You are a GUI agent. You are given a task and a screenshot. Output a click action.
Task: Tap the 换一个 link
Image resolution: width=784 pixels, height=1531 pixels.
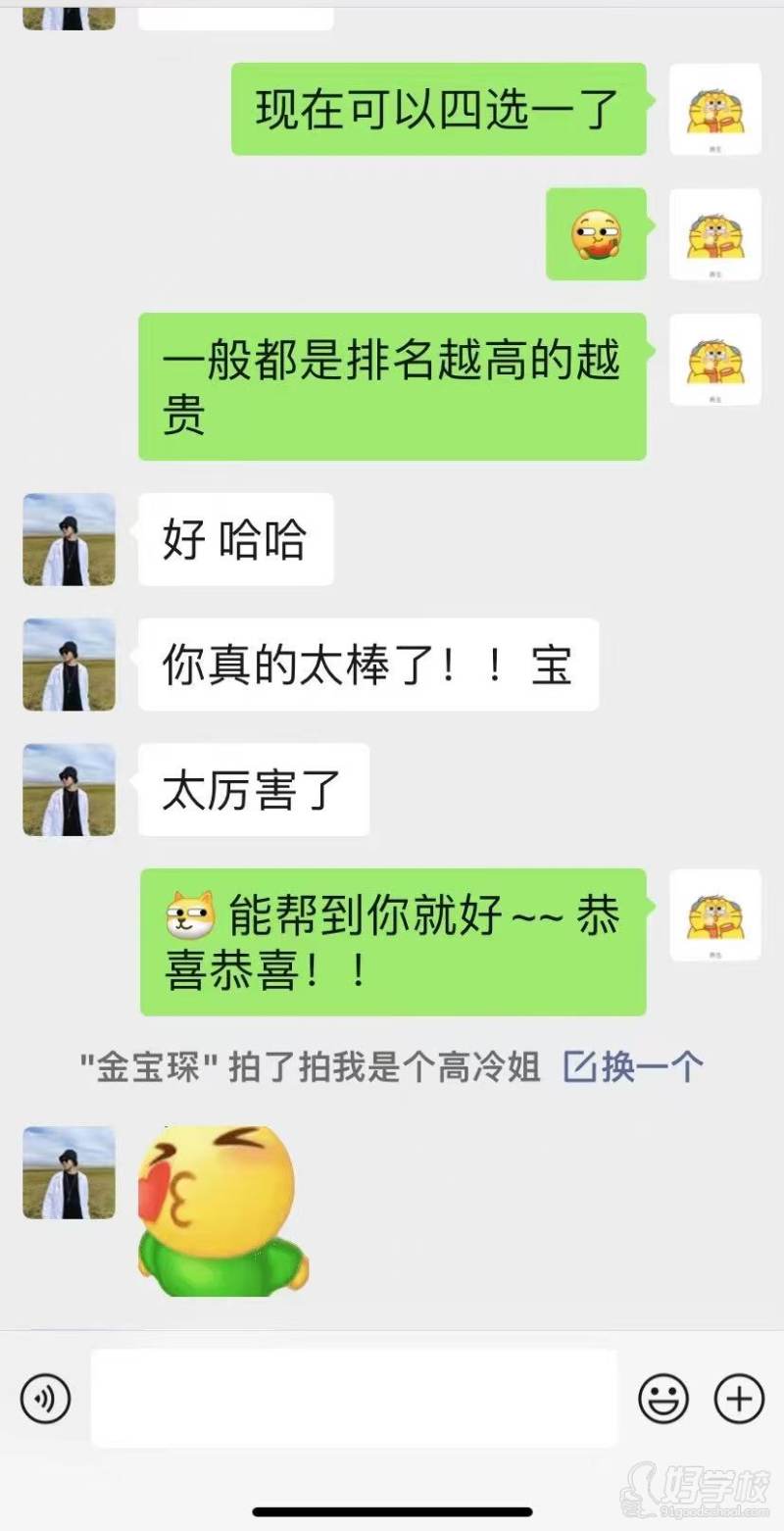tap(634, 1067)
